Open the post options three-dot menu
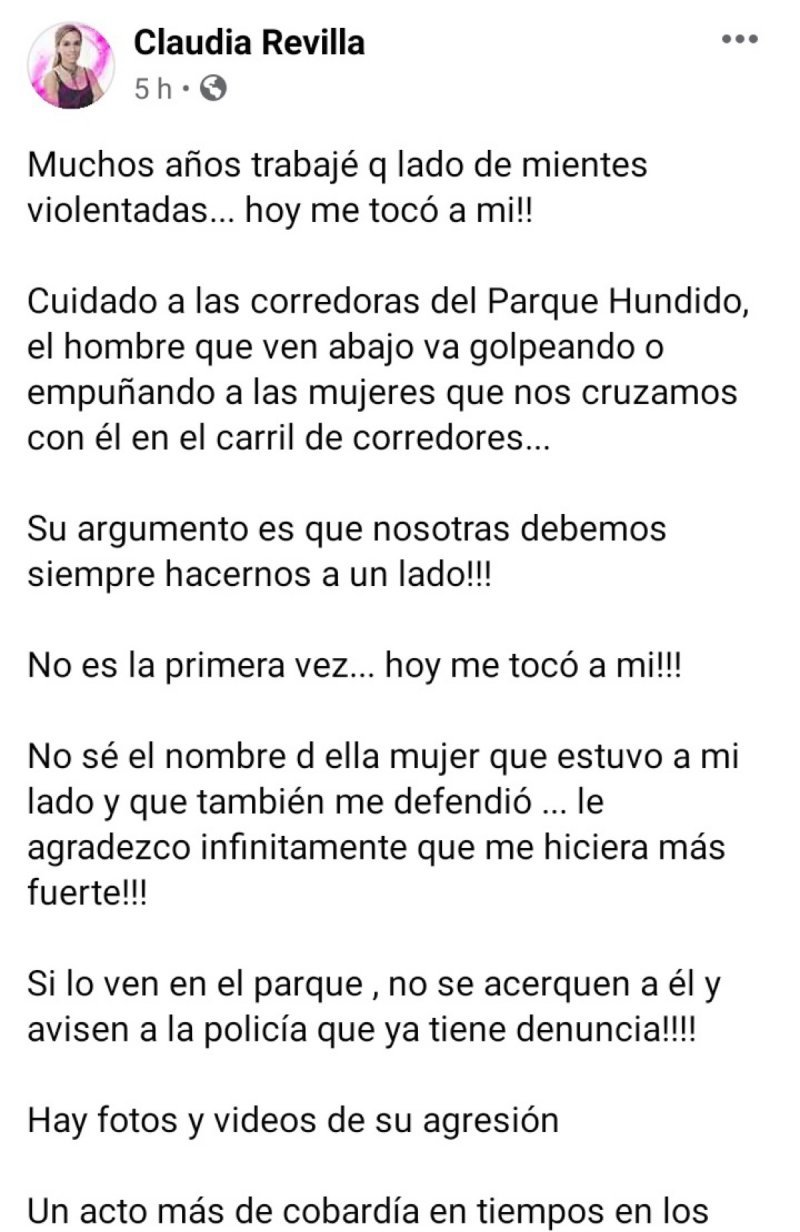Image resolution: width=800 pixels, height=1232 pixels. tap(740, 39)
